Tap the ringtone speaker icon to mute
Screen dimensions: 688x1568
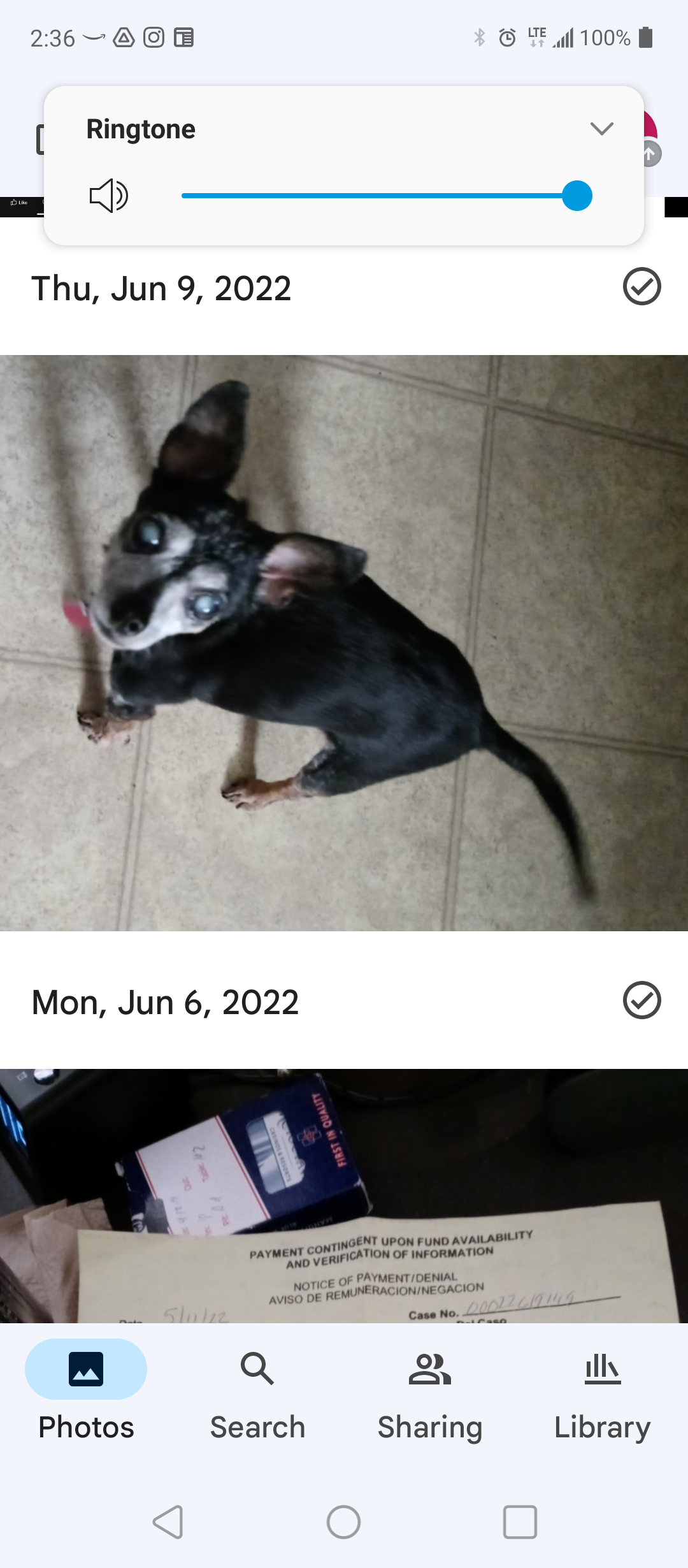click(x=109, y=196)
